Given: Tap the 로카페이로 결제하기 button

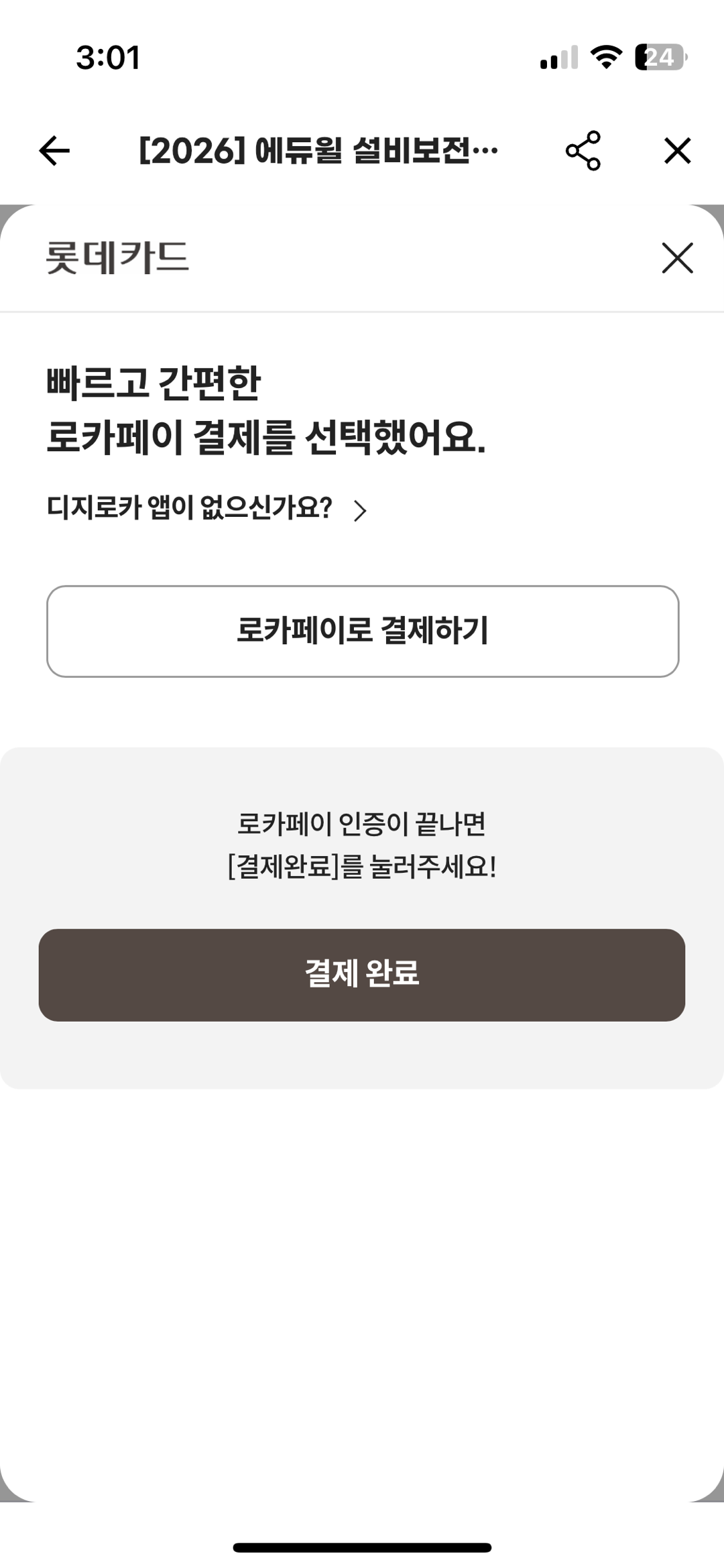Looking at the screenshot, I should (362, 631).
